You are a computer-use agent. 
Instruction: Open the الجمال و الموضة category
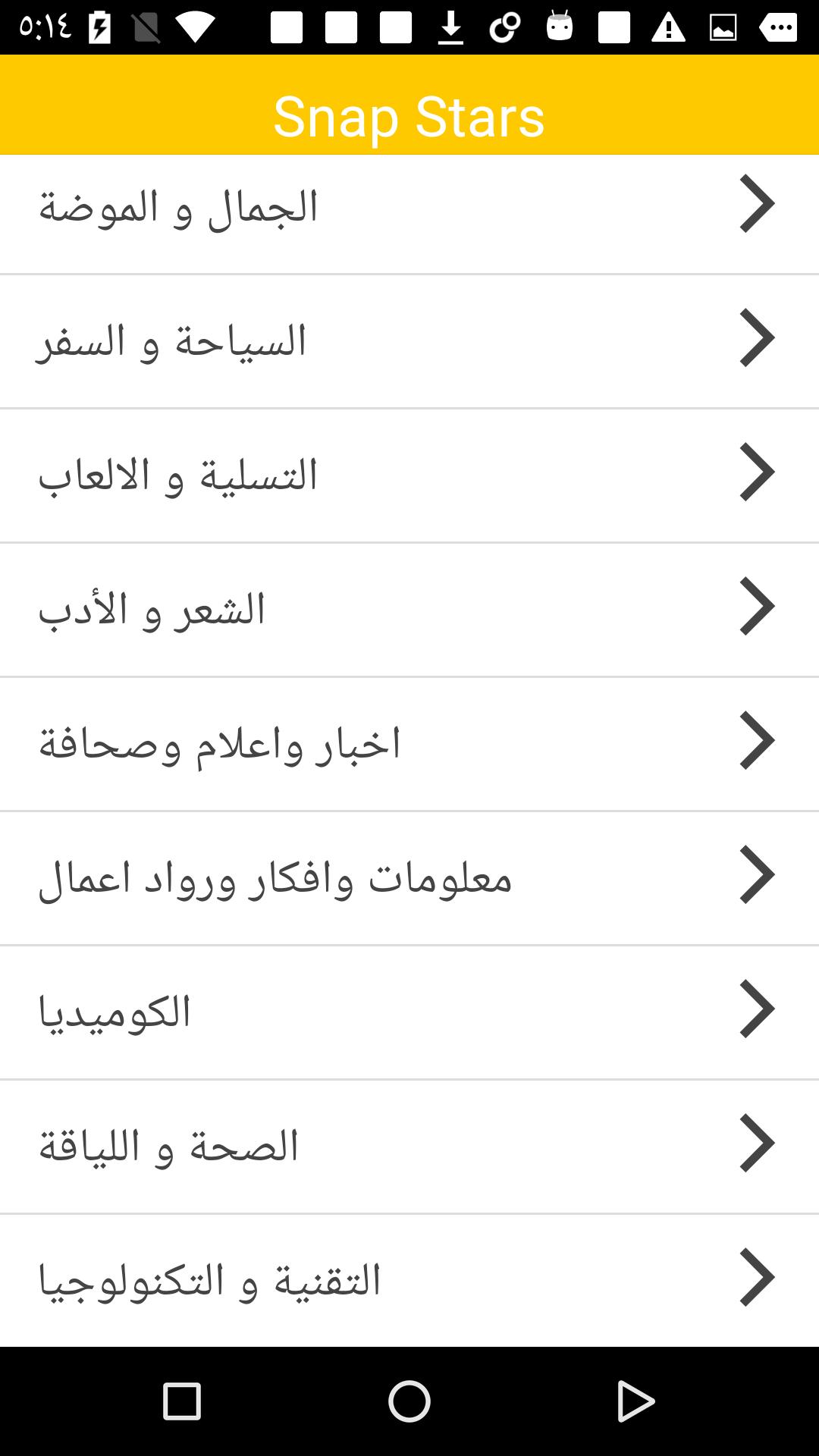click(409, 206)
